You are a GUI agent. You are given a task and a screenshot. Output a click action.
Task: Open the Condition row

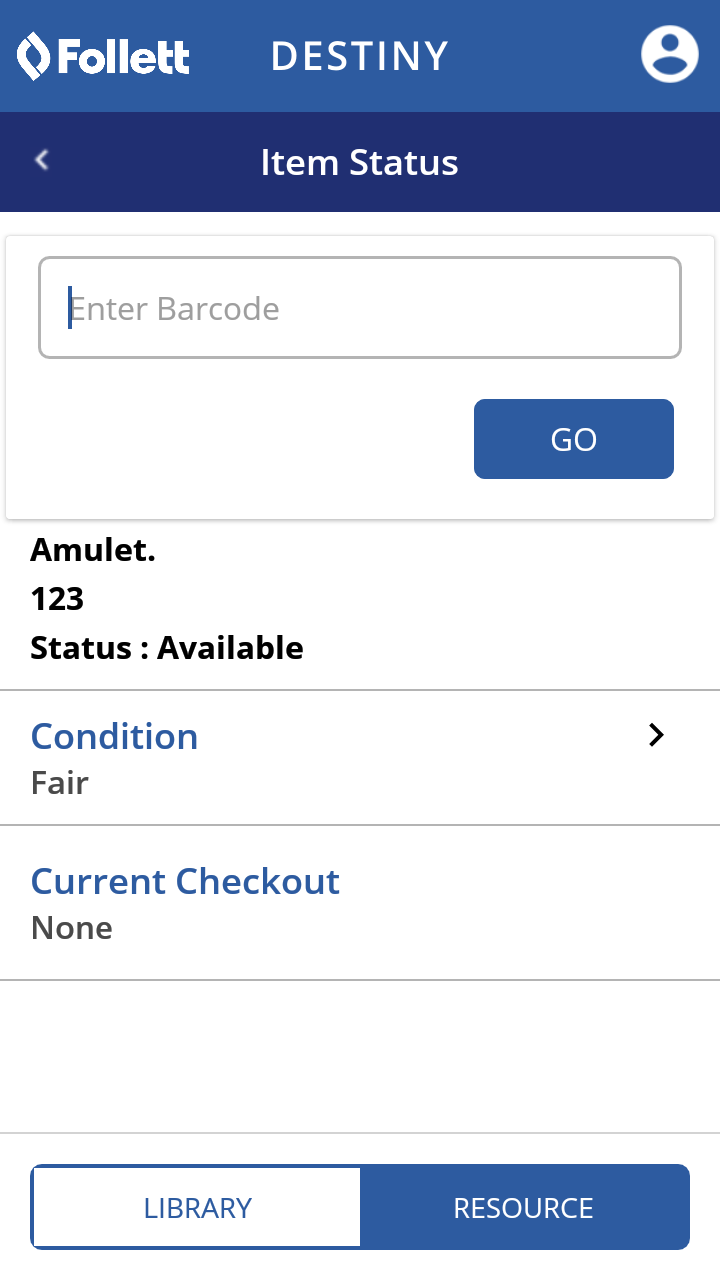(360, 758)
